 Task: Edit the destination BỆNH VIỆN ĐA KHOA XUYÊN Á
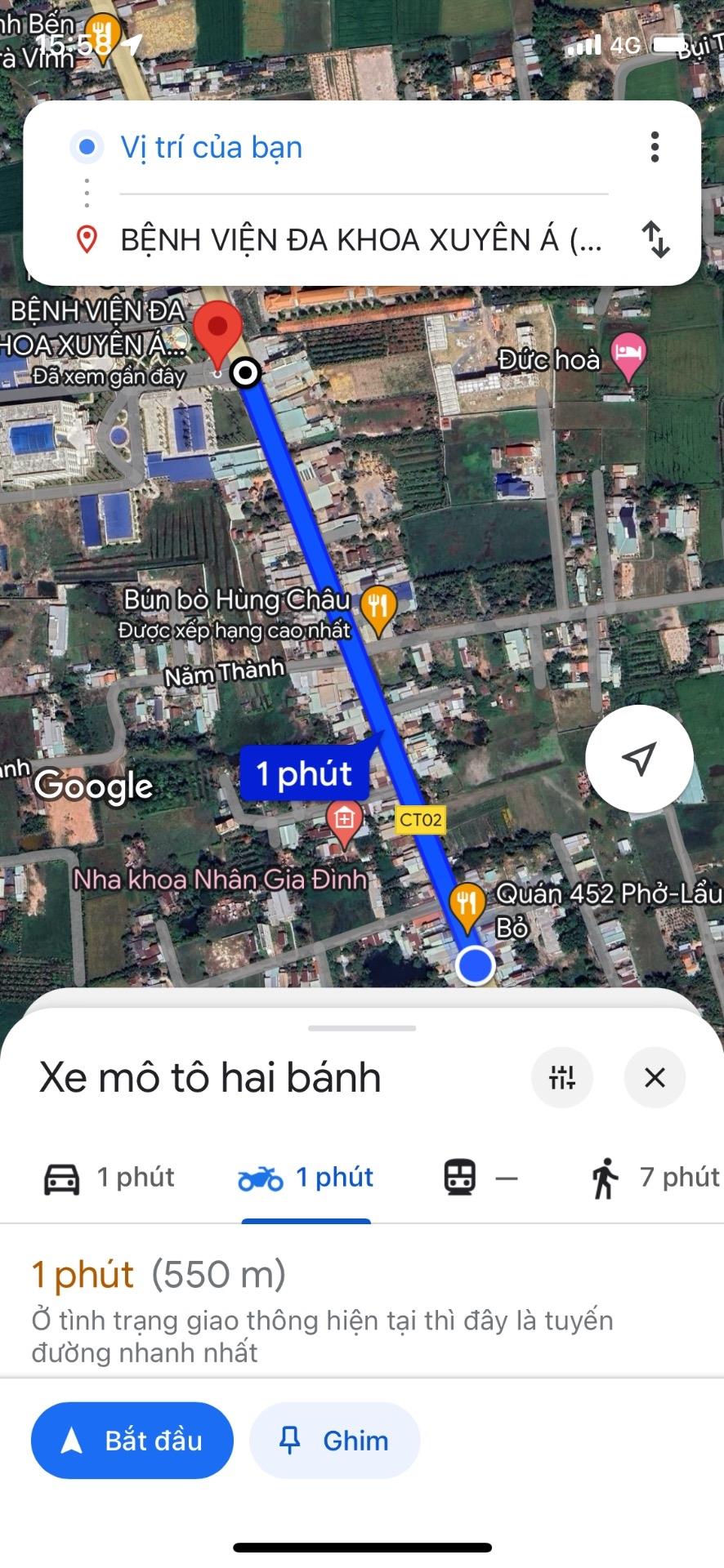pos(360,240)
